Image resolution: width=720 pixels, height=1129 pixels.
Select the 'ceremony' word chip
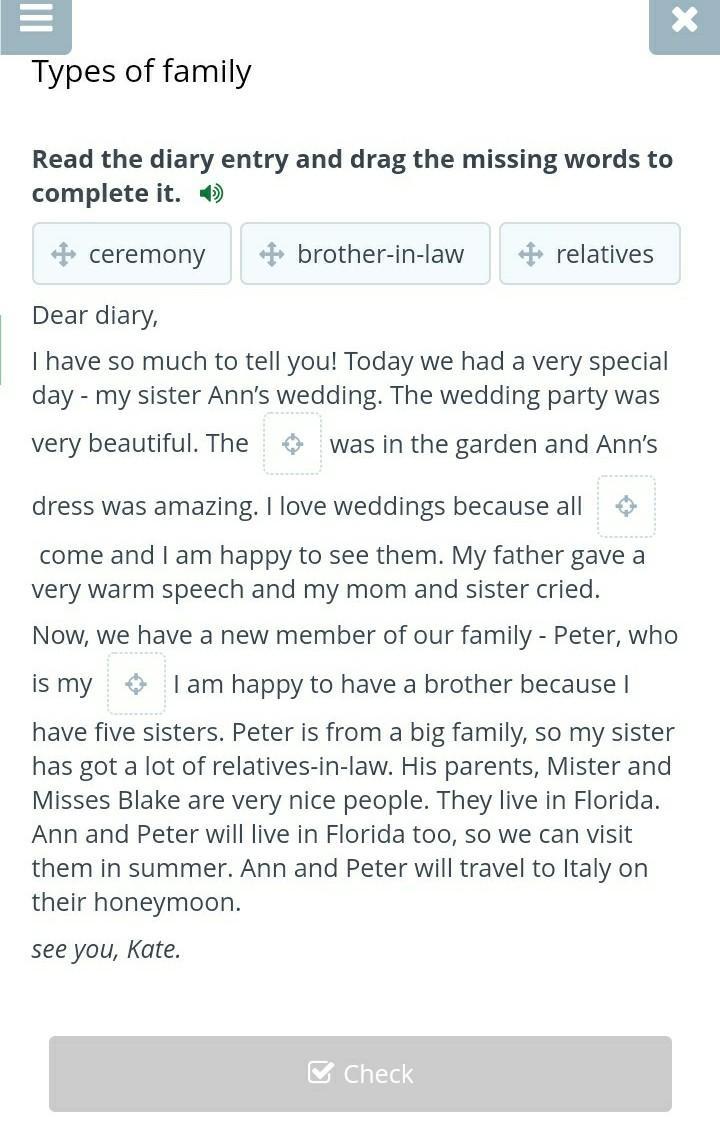132,253
